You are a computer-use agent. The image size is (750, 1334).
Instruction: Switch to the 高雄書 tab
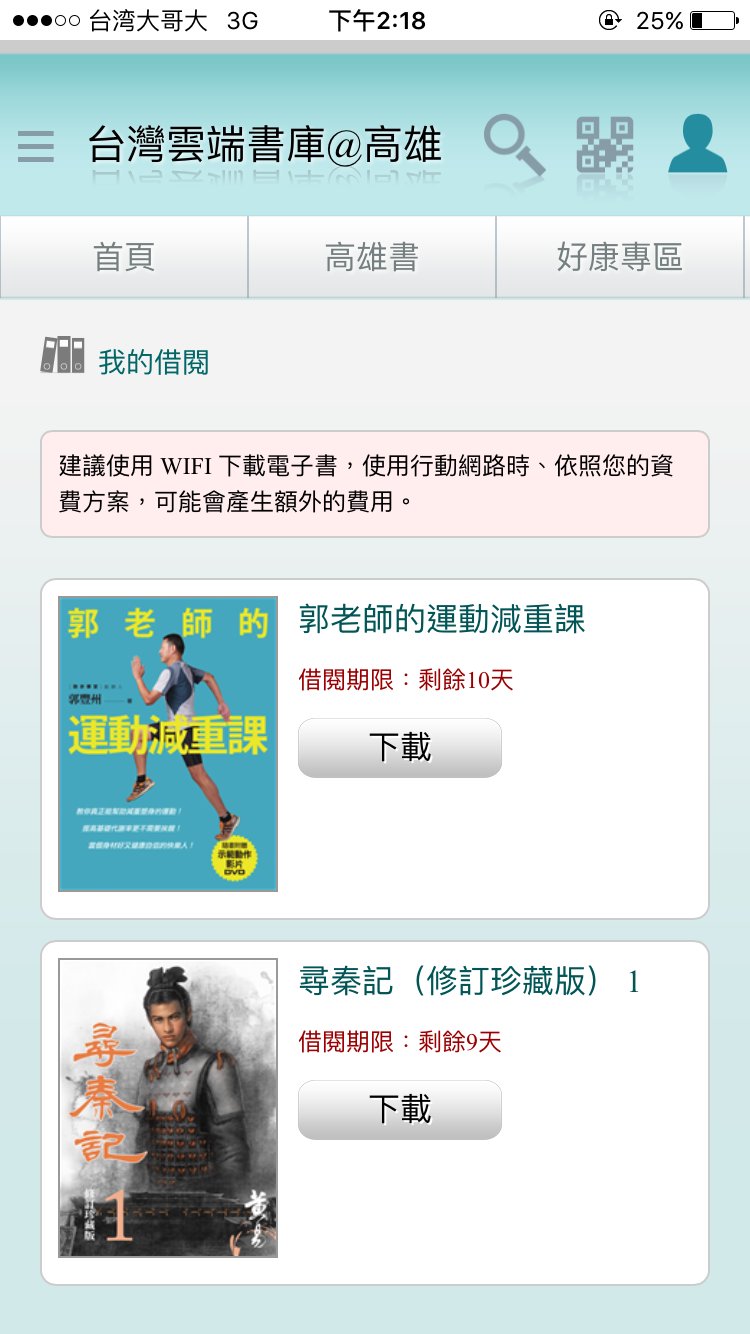click(372, 258)
